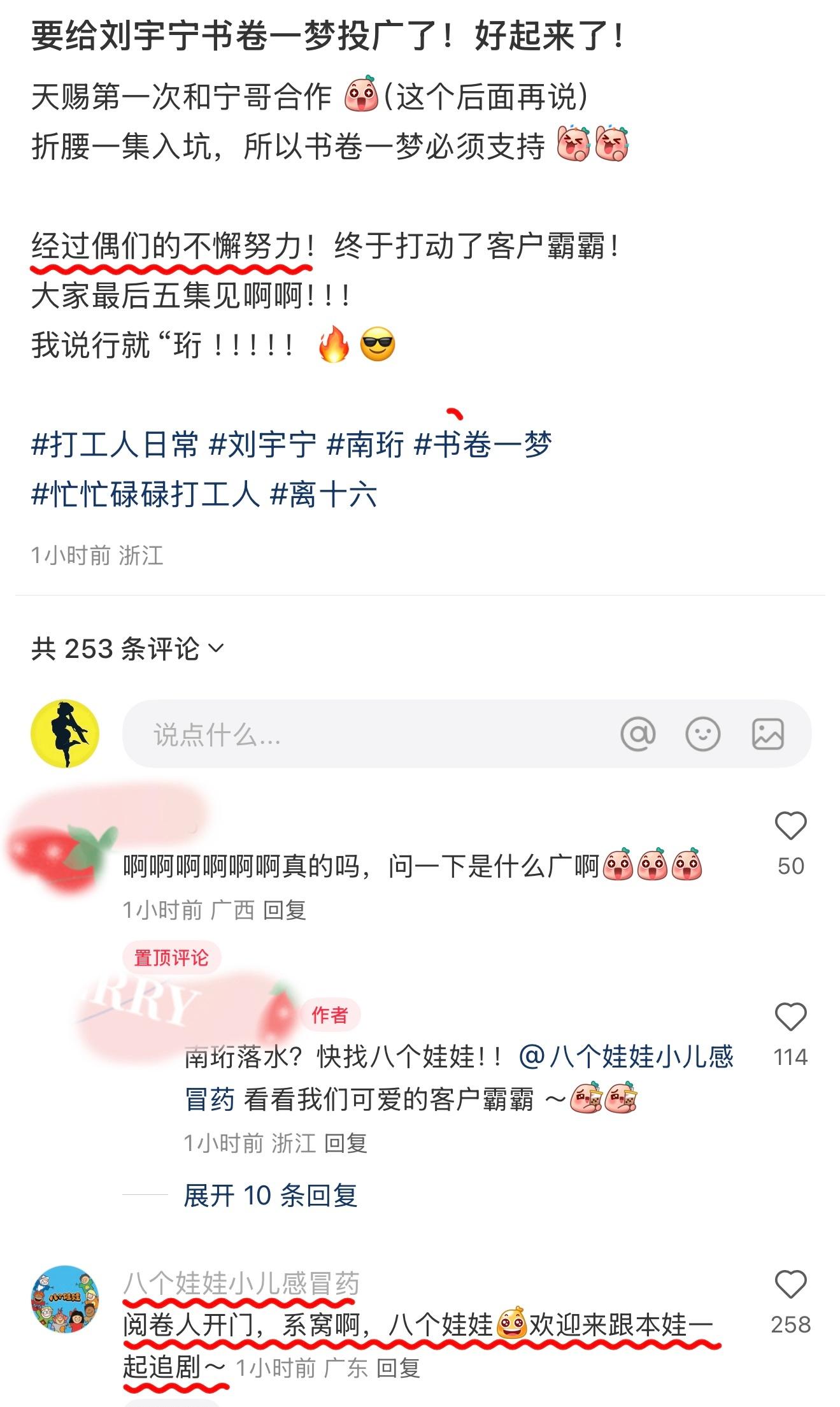Open the #南珩 hashtag
This screenshot has height=1407, width=840.
pyautogui.click(x=365, y=444)
